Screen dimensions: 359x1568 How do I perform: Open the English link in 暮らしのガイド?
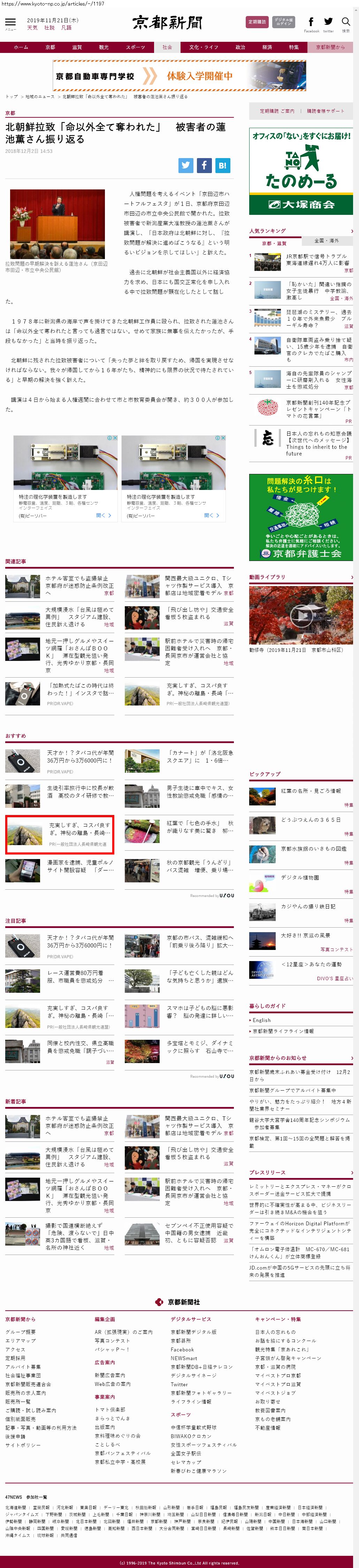[261, 1020]
